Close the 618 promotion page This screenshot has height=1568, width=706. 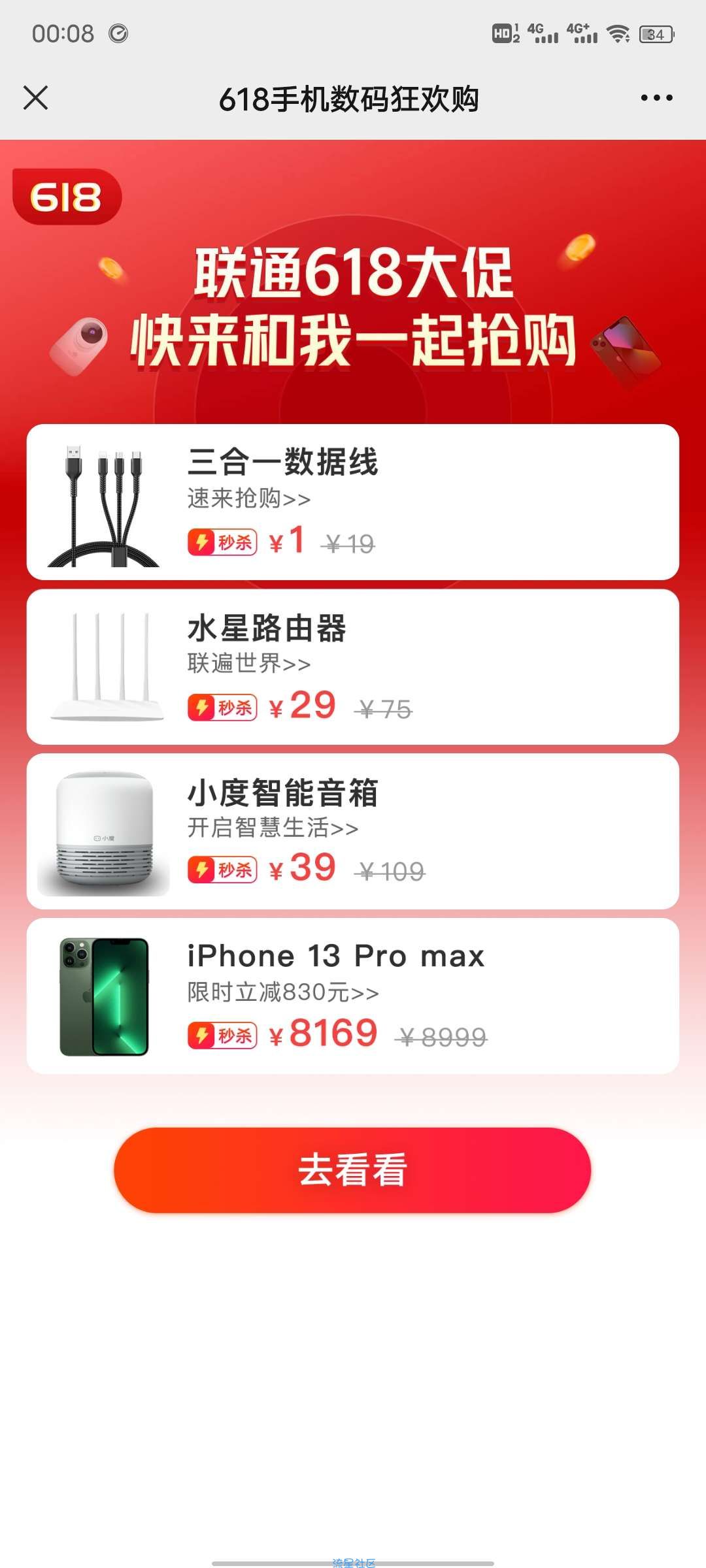pyautogui.click(x=36, y=98)
